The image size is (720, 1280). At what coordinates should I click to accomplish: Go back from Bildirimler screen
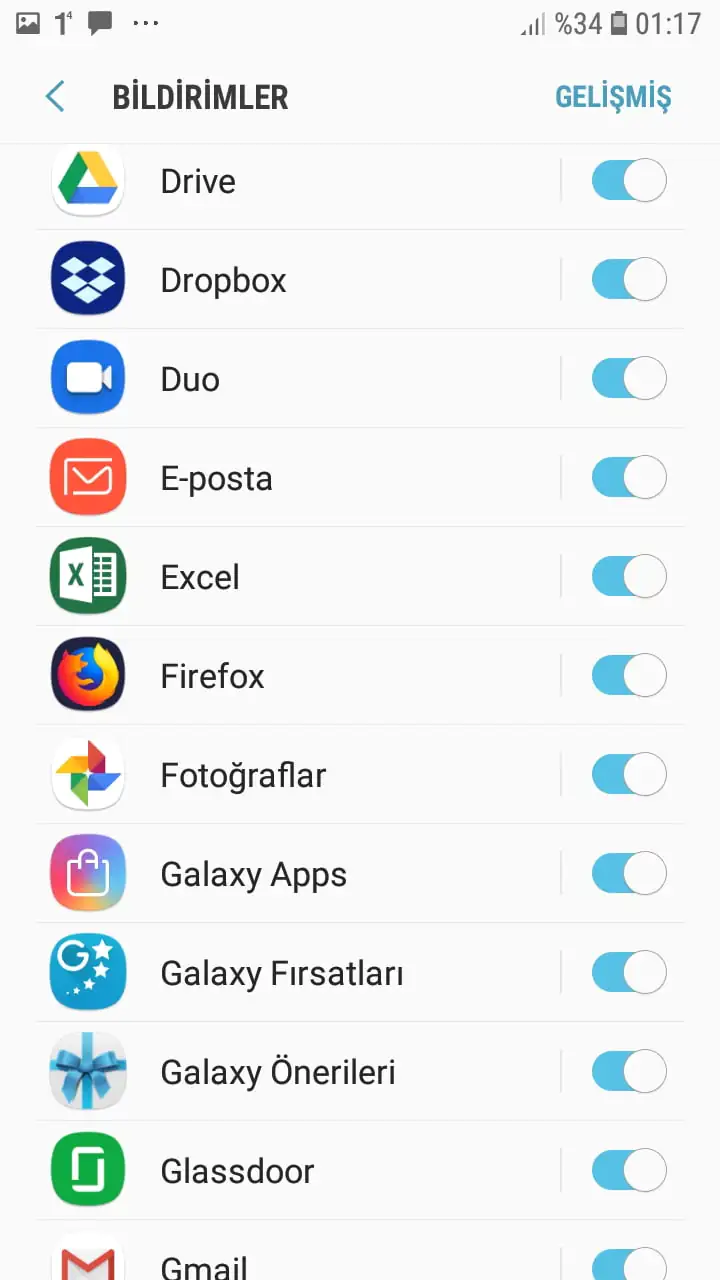coord(55,97)
